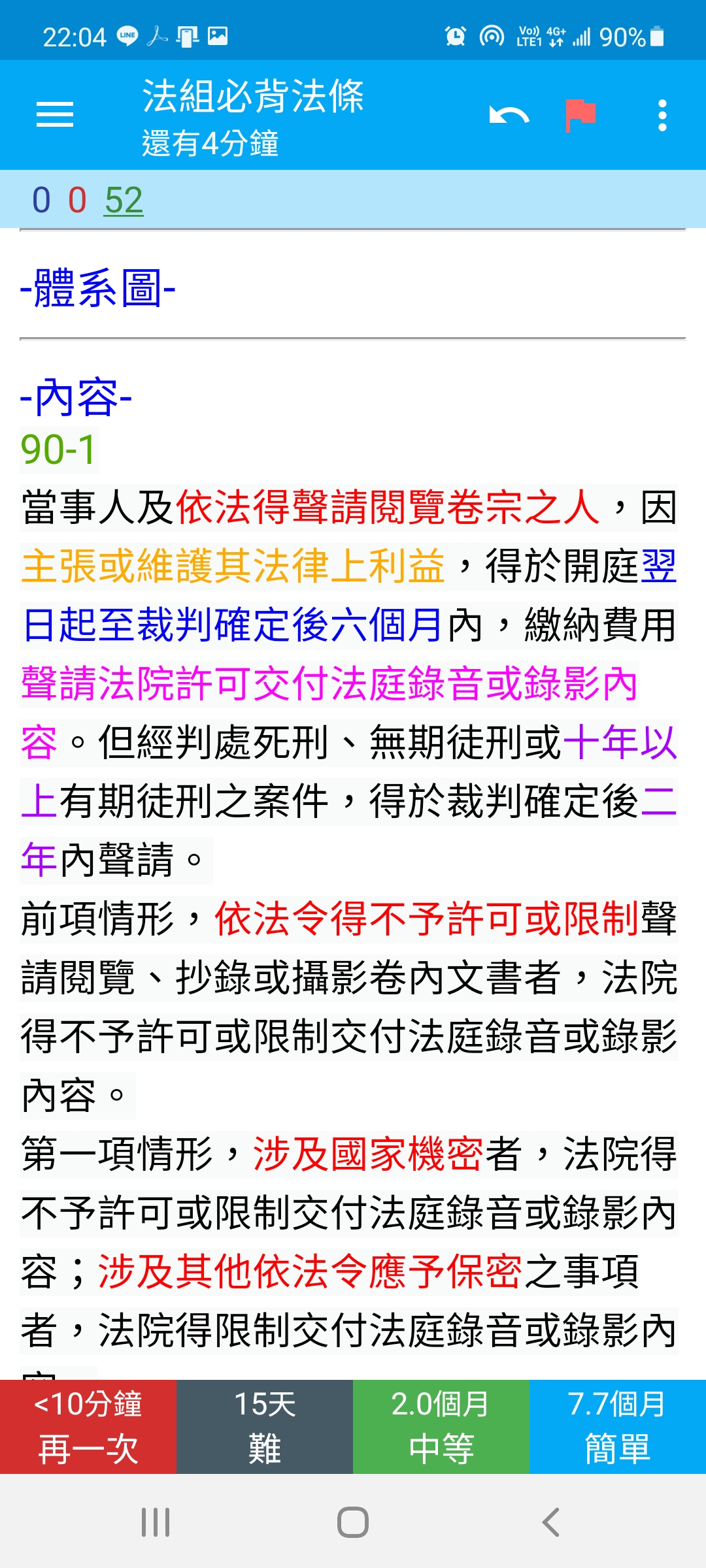
Task: Choose the 難 answer button
Action: [x=265, y=1426]
